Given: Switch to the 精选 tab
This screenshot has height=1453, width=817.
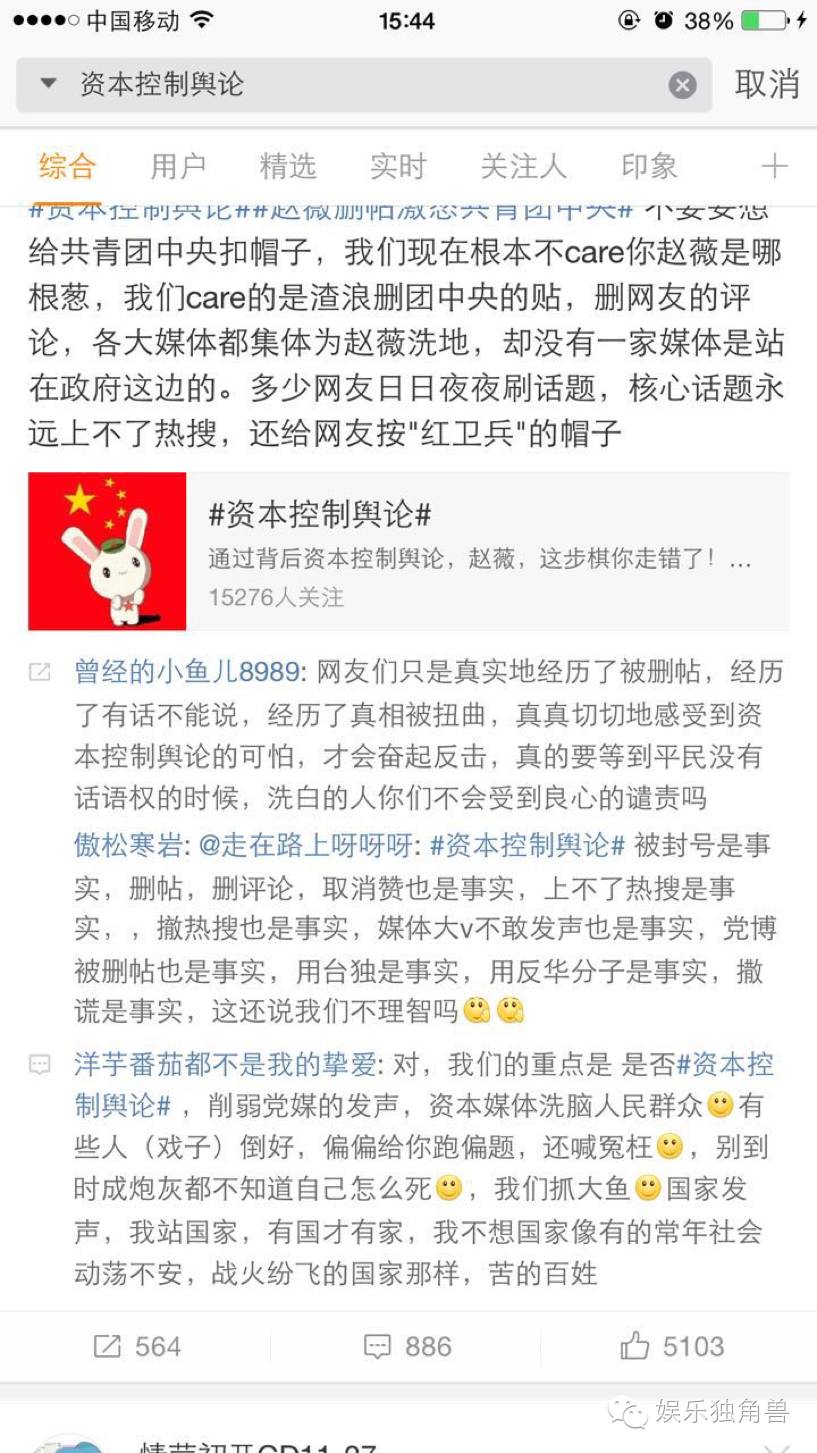Looking at the screenshot, I should [x=287, y=166].
